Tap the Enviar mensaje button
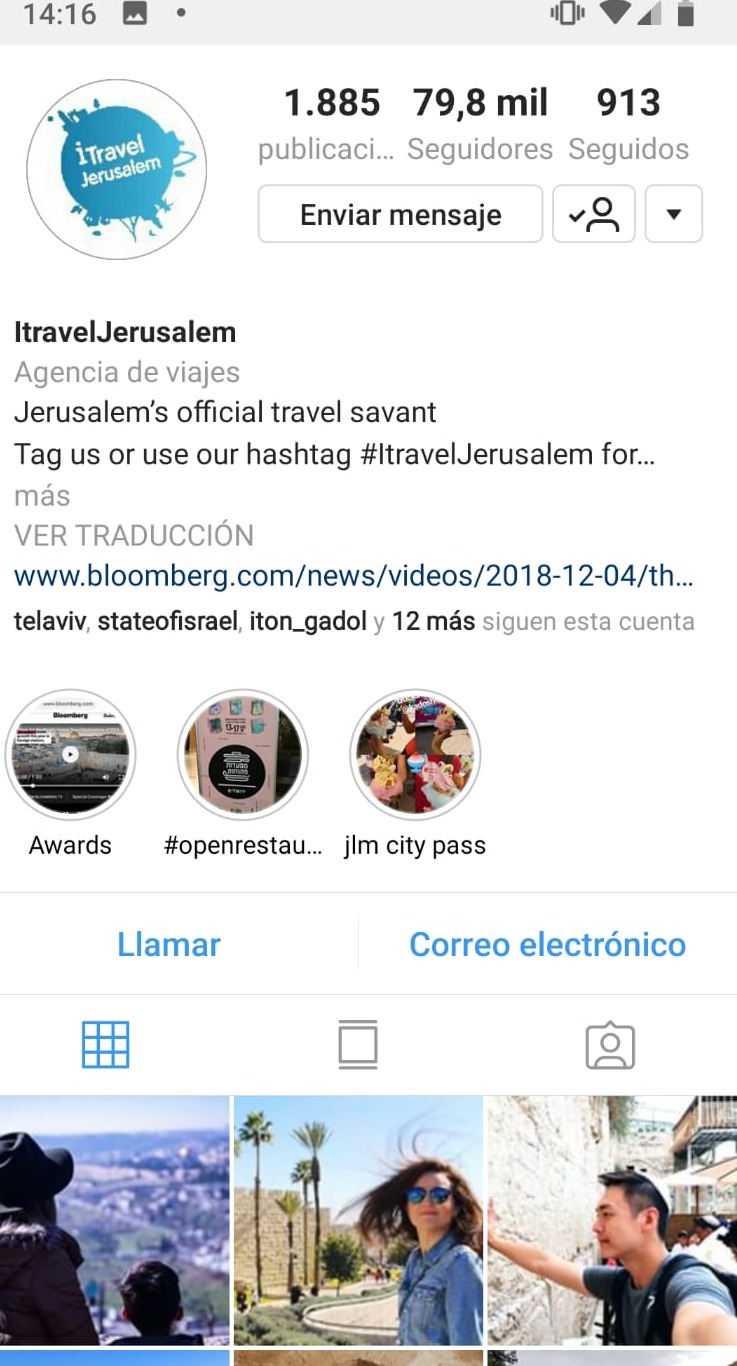737x1366 pixels. pos(400,214)
